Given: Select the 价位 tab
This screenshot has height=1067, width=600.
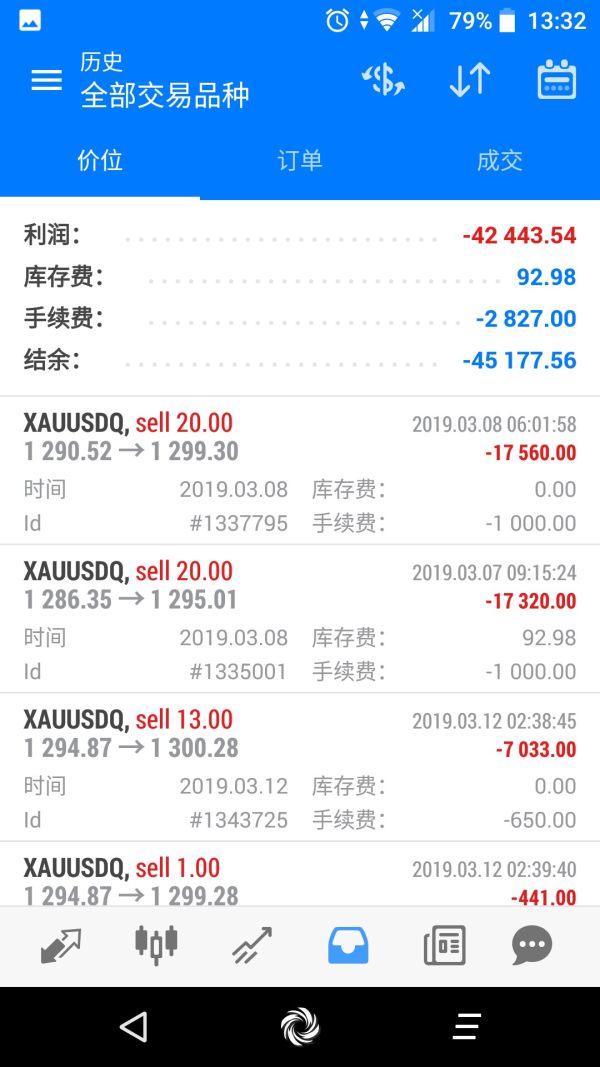Looking at the screenshot, I should tap(100, 161).
